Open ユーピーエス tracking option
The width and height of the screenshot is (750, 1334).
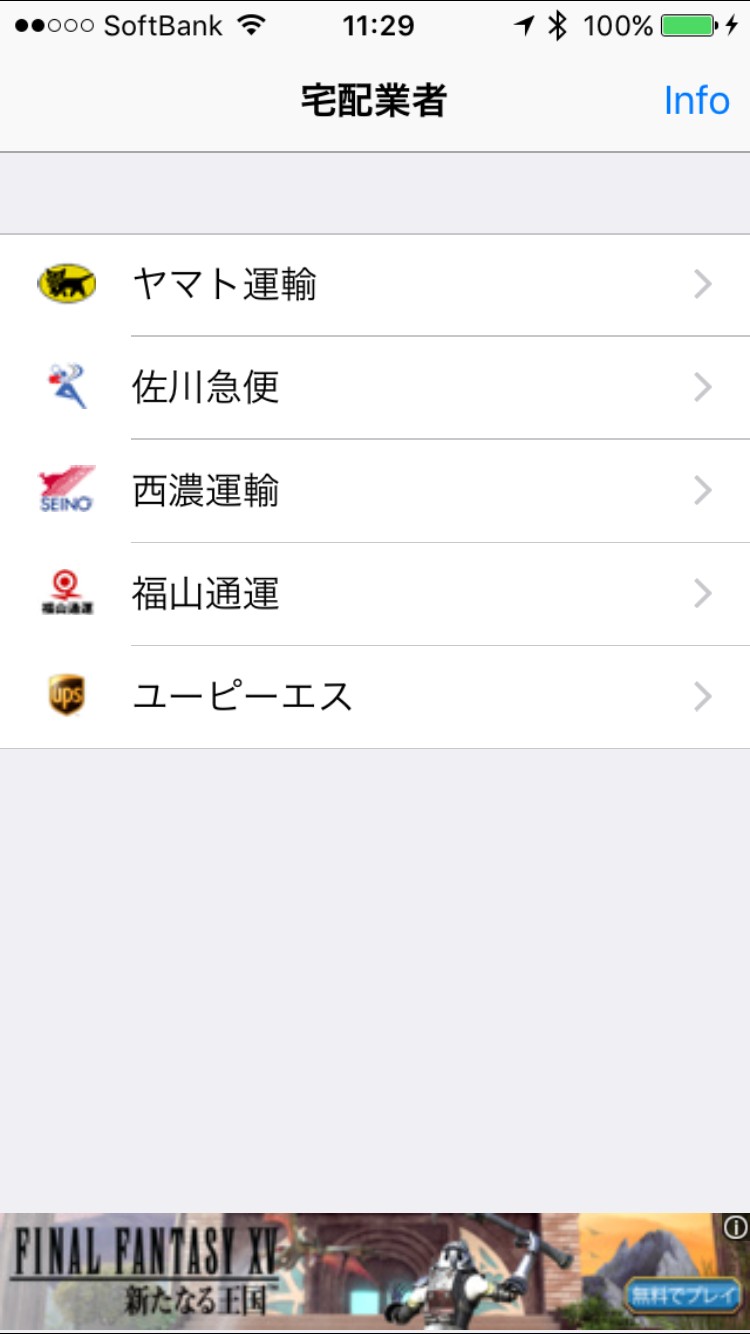point(375,696)
